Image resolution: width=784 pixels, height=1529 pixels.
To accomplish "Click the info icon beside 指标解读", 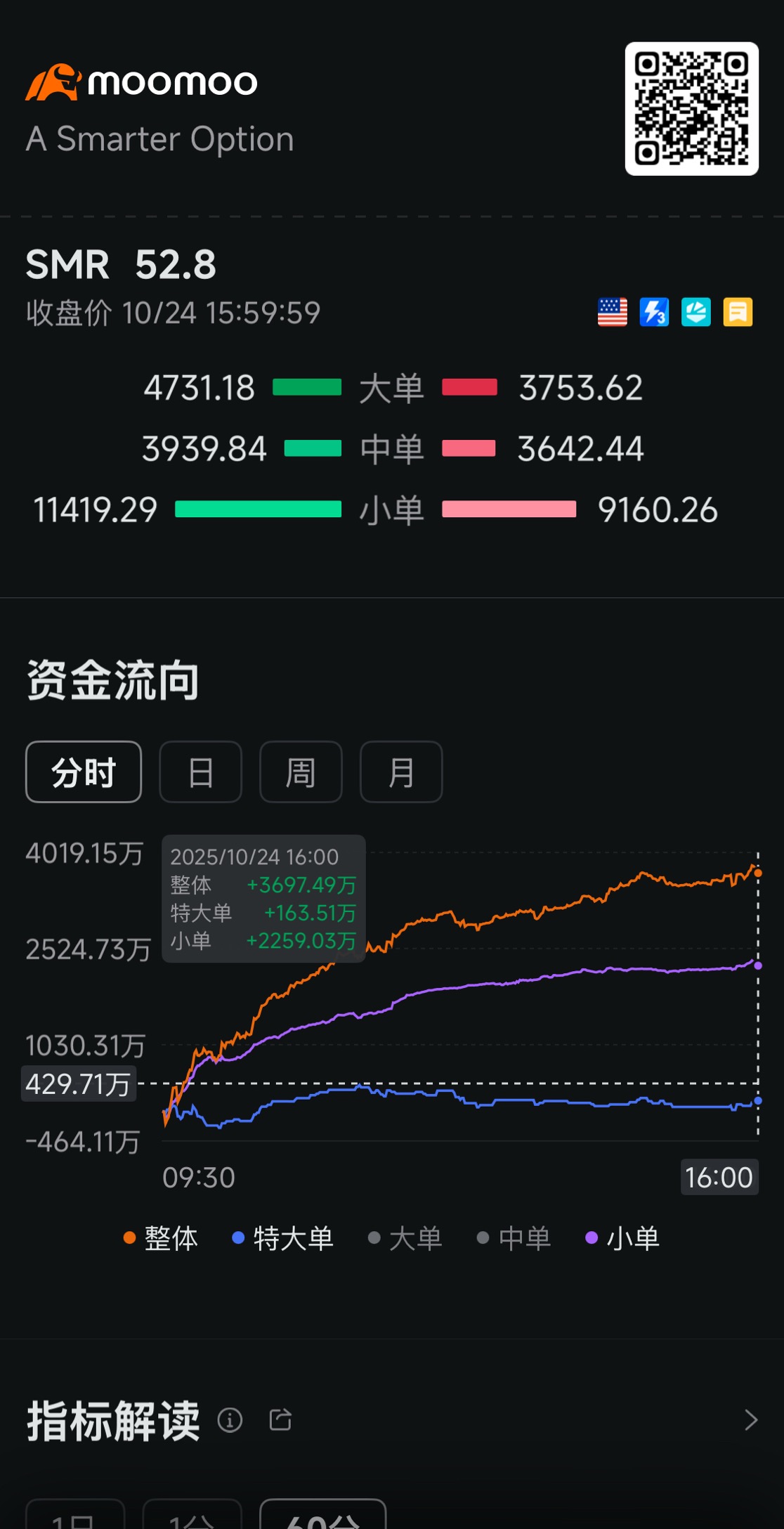I will (230, 1421).
